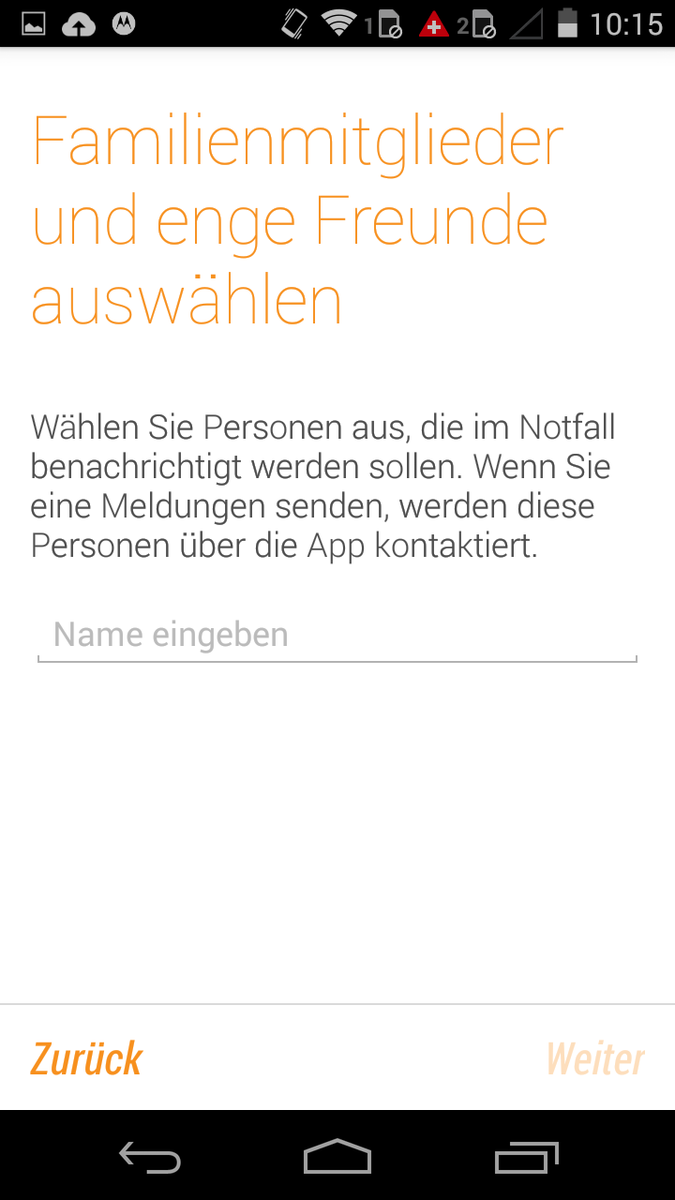Continue with the Weiter button

point(595,1059)
